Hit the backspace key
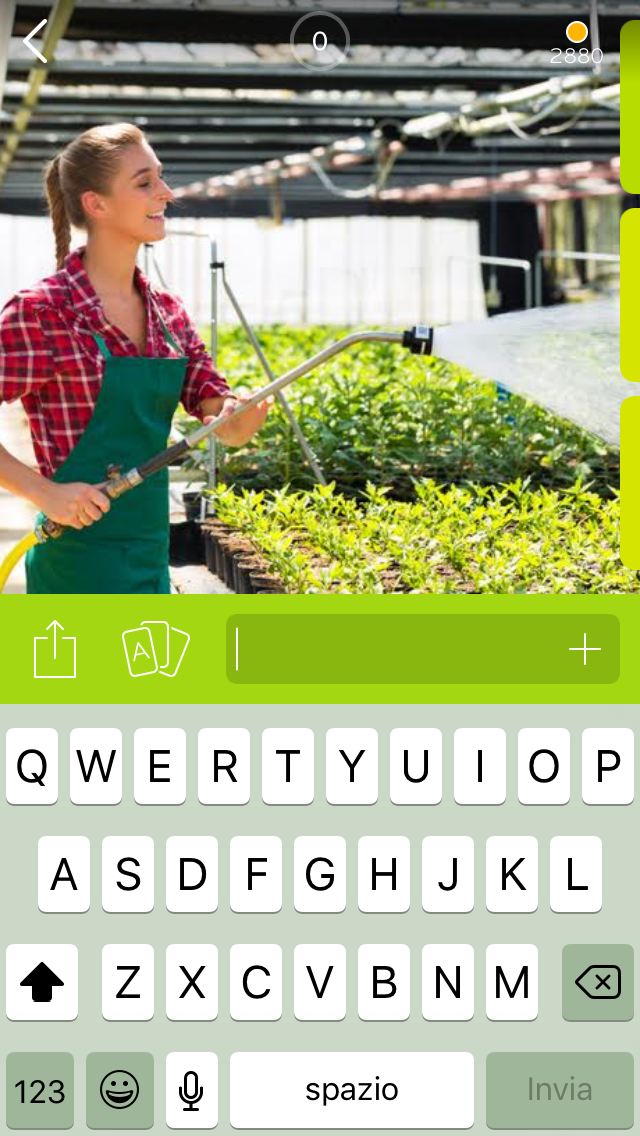This screenshot has height=1136, width=640. click(x=598, y=983)
